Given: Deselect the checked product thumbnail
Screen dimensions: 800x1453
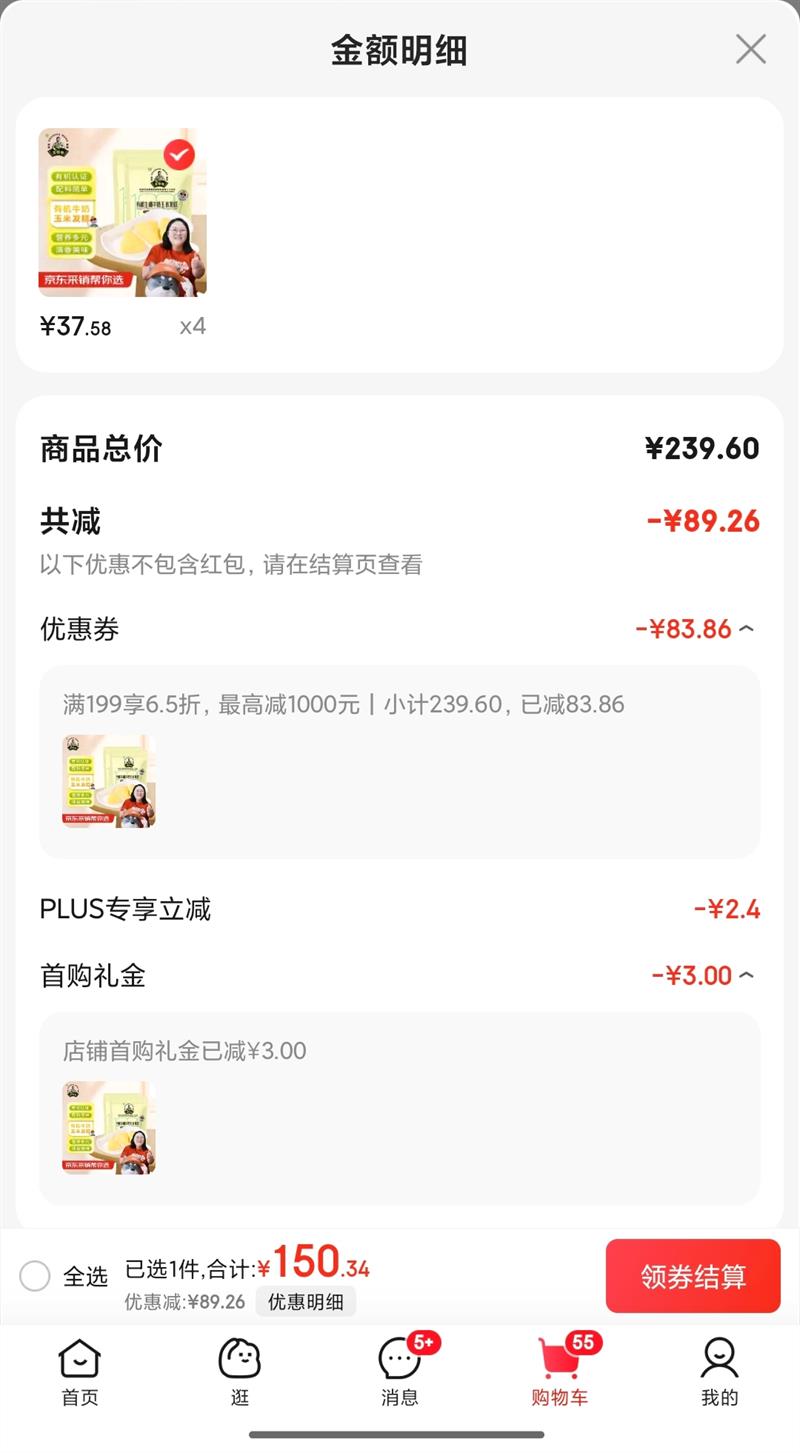Looking at the screenshot, I should point(179,154).
